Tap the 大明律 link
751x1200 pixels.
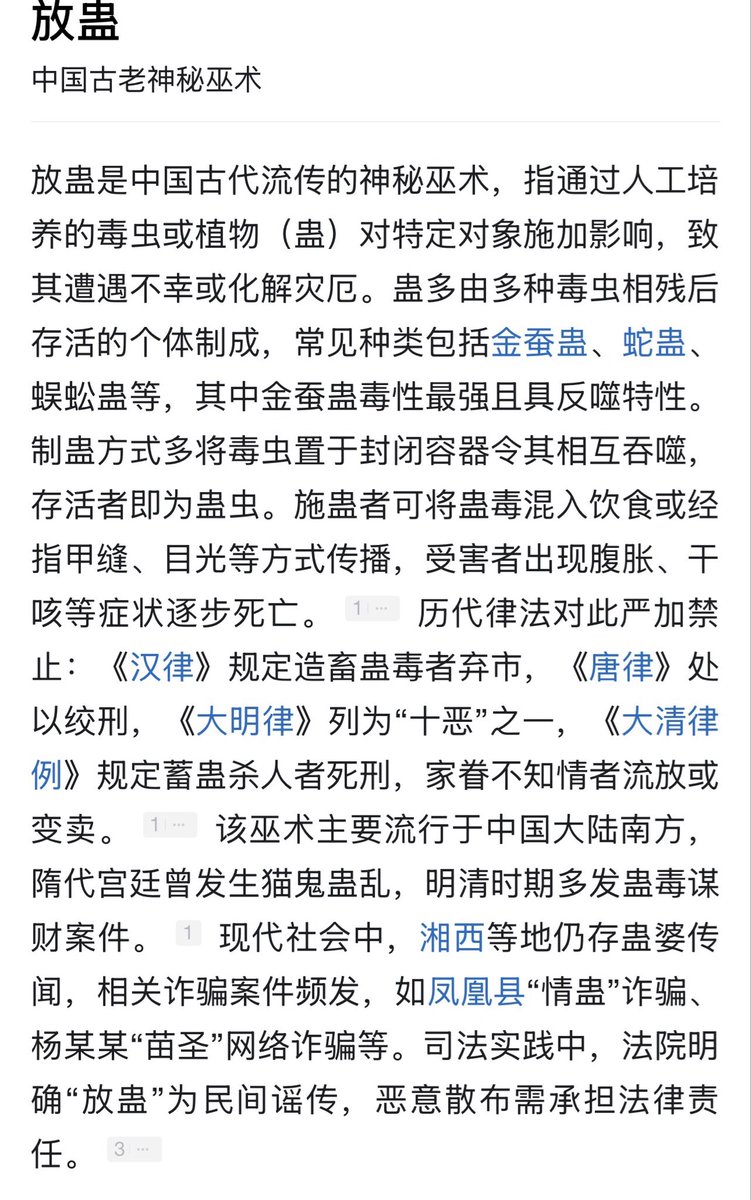[245, 721]
